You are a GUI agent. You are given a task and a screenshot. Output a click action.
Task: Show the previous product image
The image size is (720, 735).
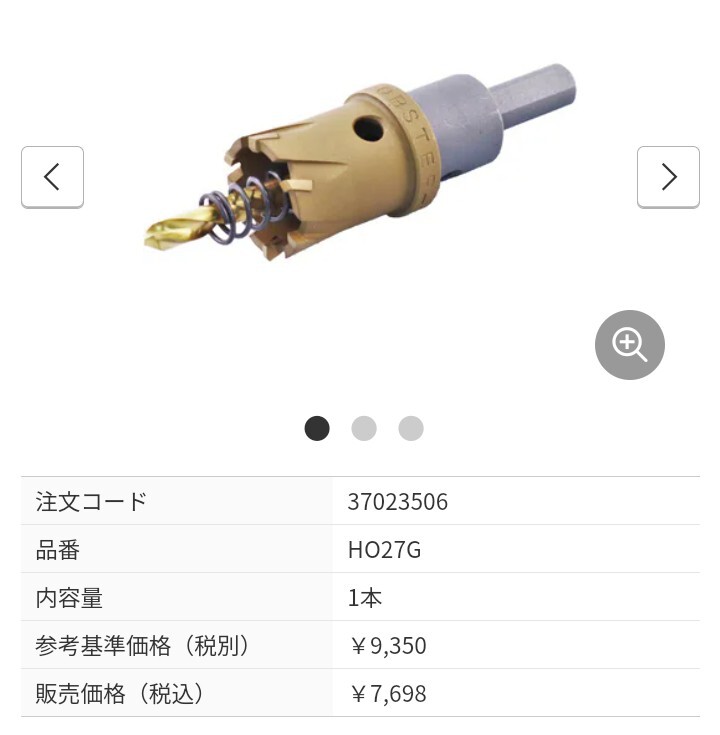point(52,177)
